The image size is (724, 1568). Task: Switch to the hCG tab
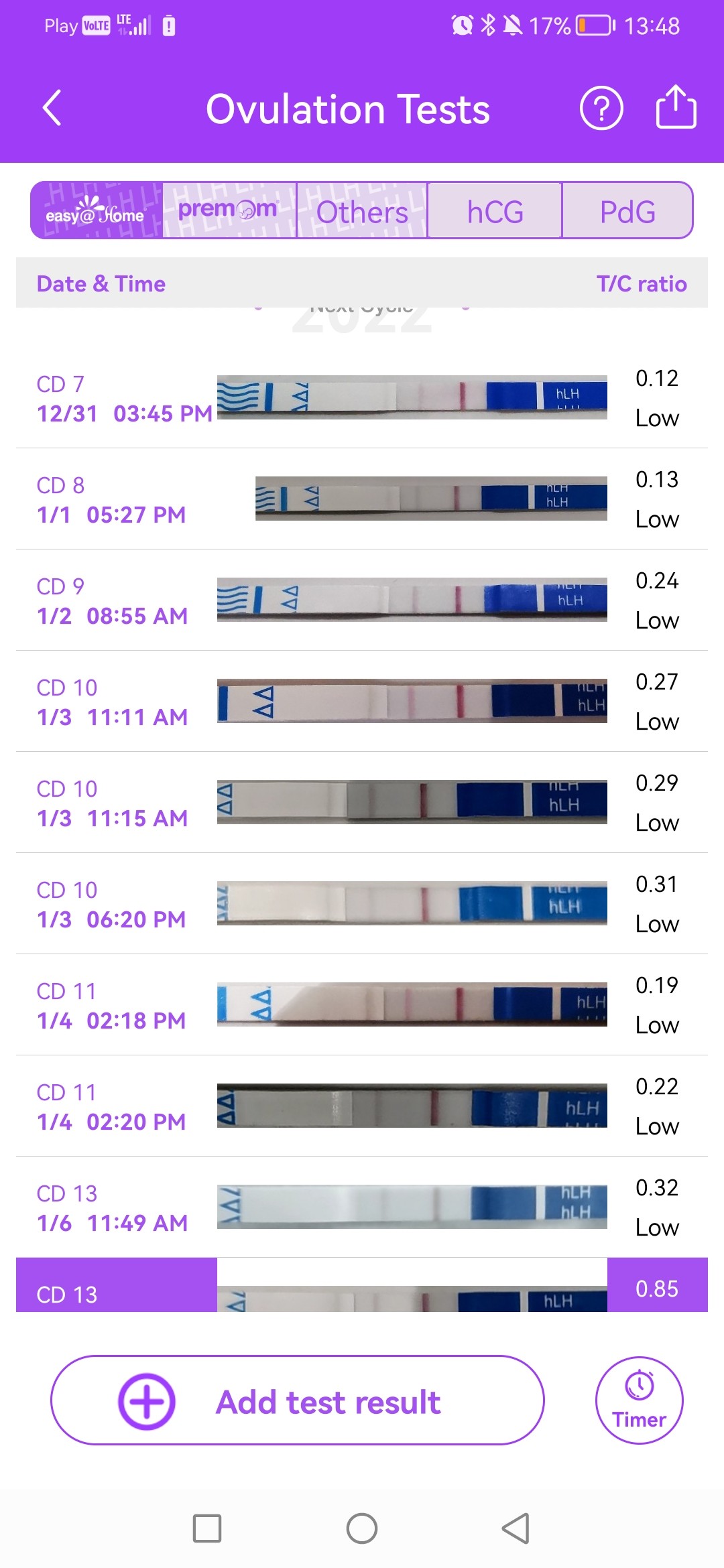point(495,212)
